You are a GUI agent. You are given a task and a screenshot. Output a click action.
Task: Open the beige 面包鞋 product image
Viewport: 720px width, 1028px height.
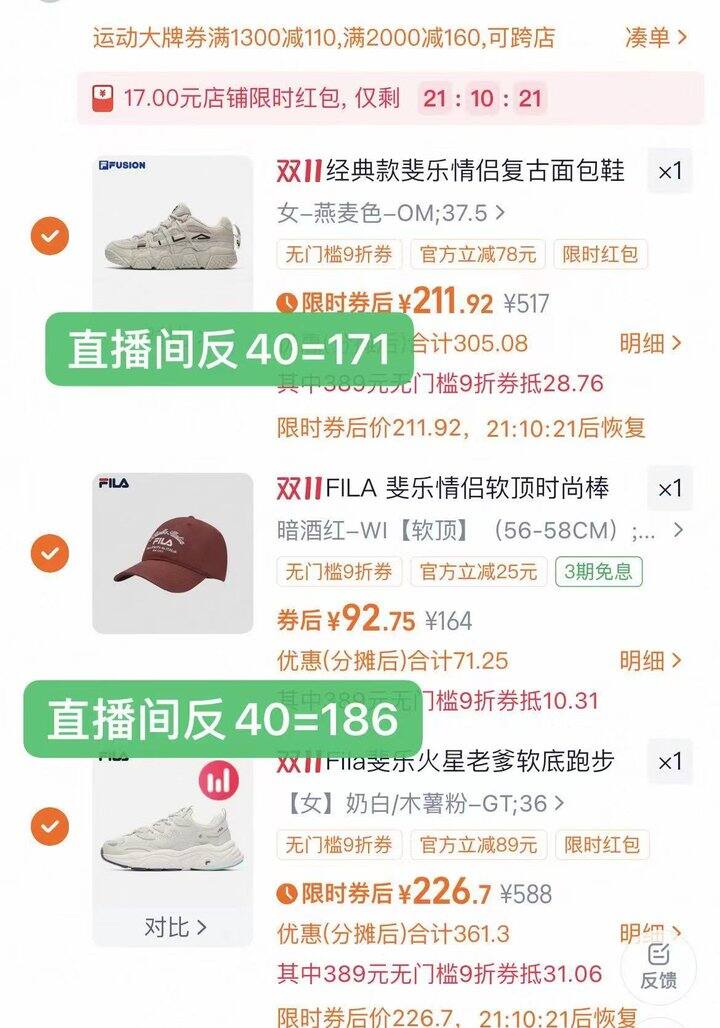click(172, 232)
